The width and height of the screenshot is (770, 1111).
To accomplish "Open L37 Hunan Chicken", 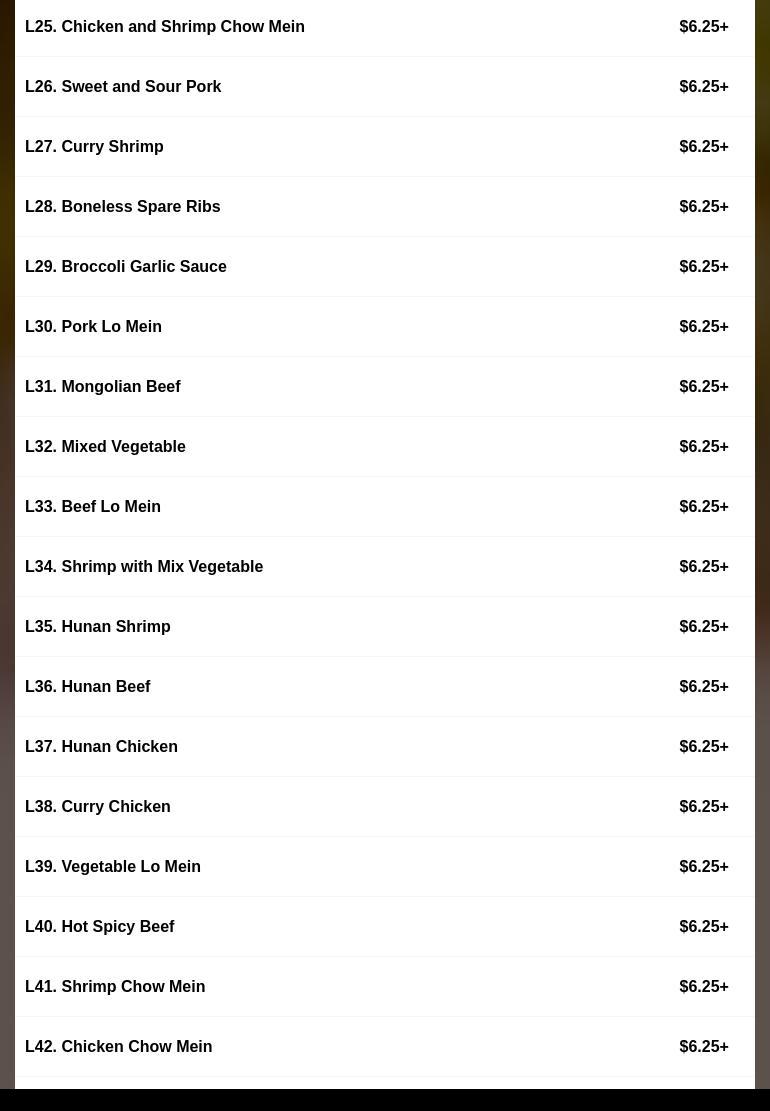I will click(x=101, y=747).
